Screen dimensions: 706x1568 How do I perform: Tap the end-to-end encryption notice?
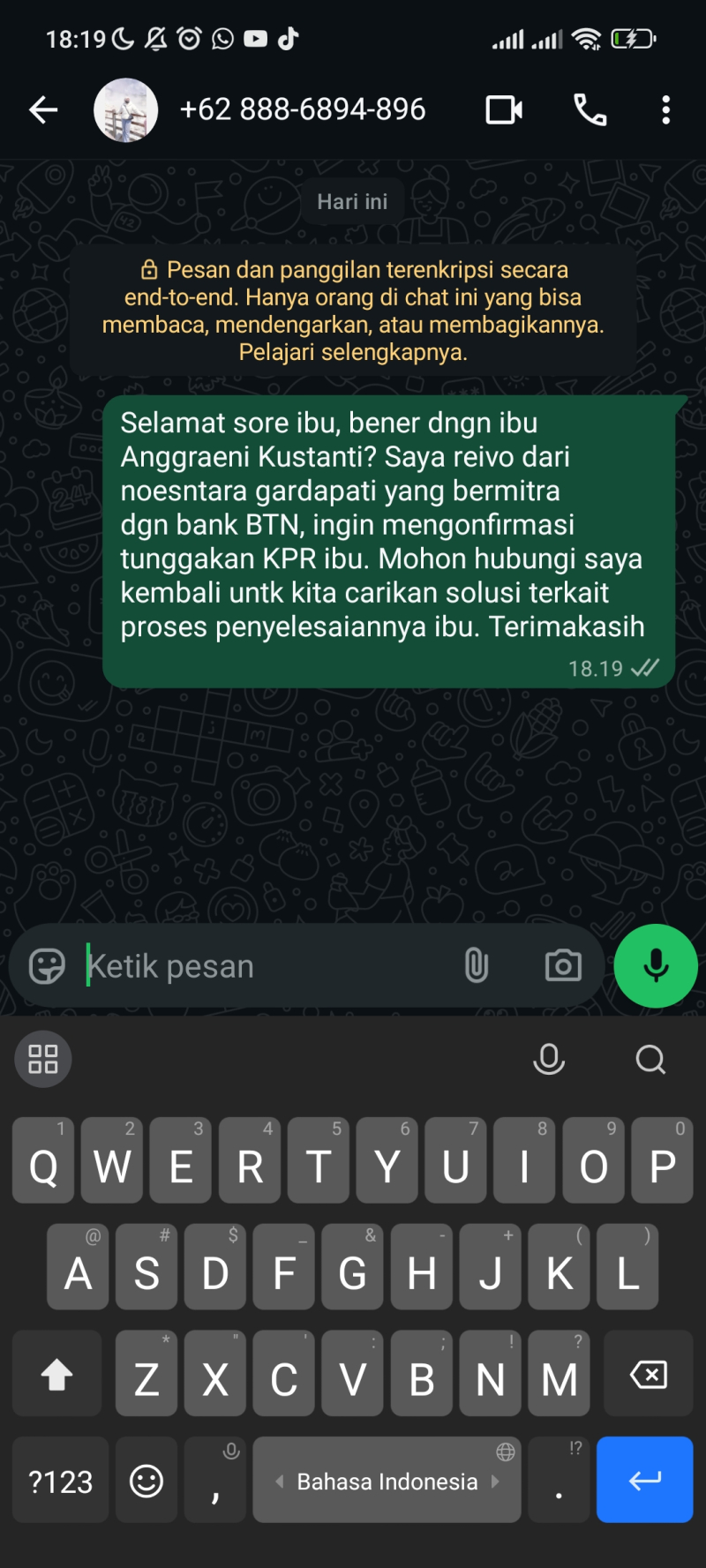(353, 311)
